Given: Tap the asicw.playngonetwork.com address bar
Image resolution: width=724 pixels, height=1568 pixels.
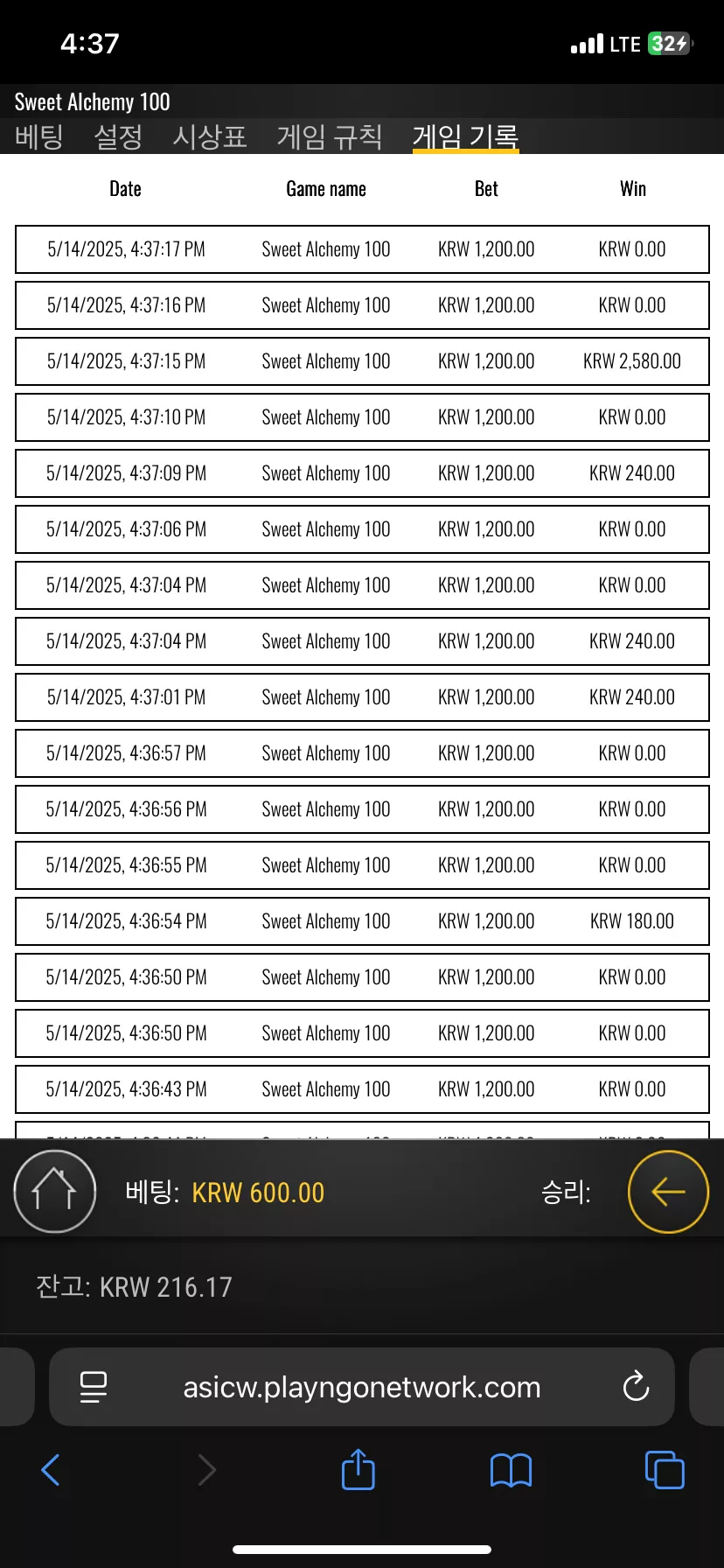Looking at the screenshot, I should click(362, 1387).
